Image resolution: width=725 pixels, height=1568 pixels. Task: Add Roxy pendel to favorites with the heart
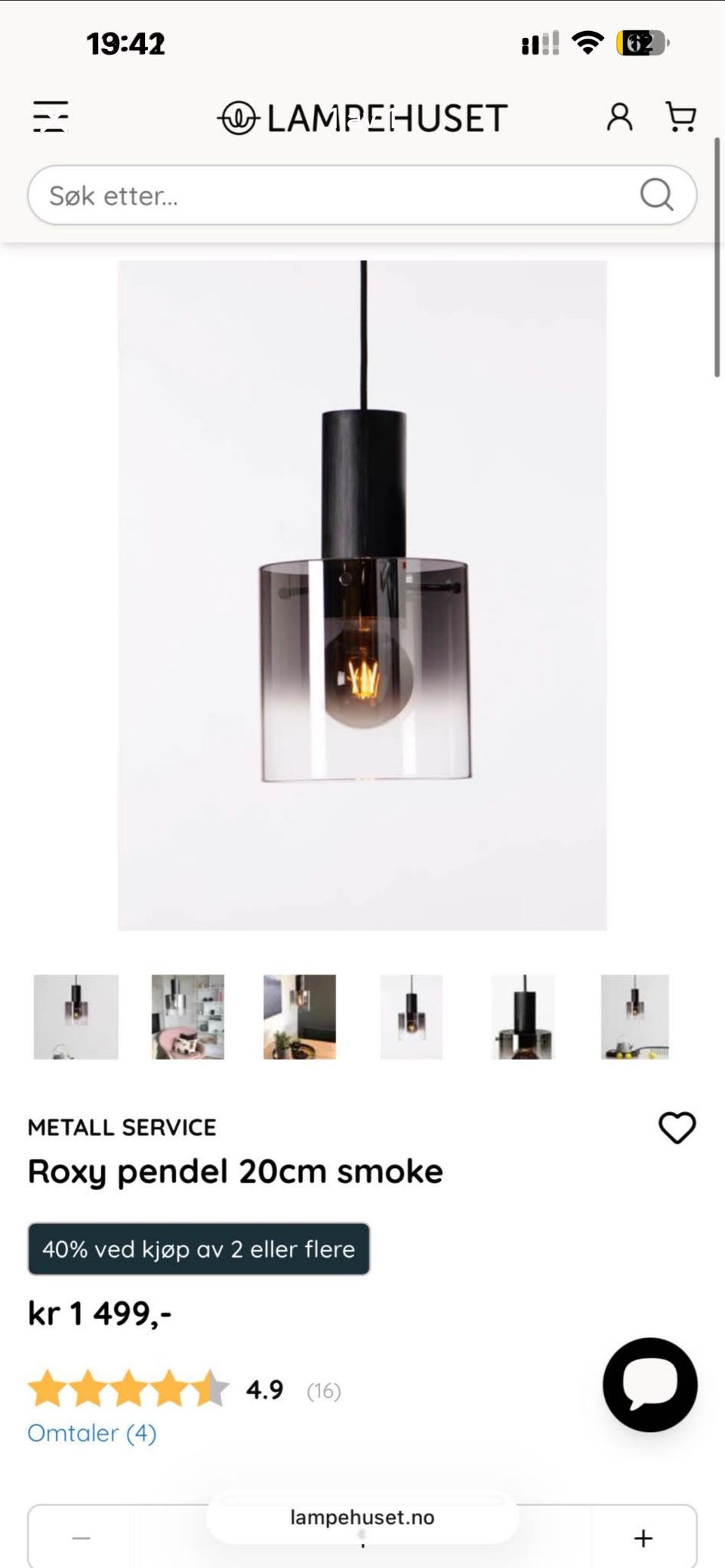click(x=677, y=1128)
